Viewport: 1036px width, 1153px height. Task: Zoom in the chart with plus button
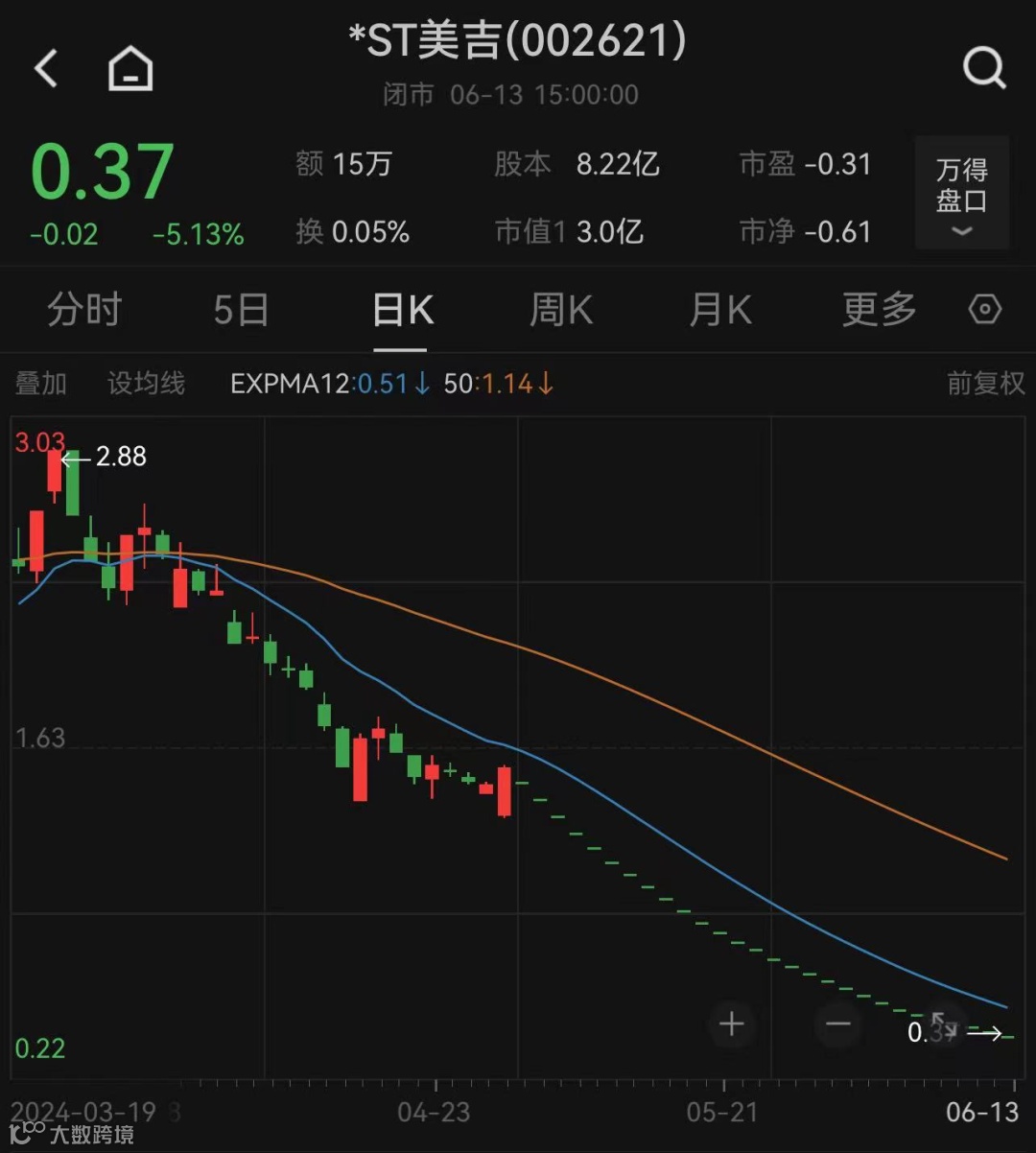coord(732,1024)
